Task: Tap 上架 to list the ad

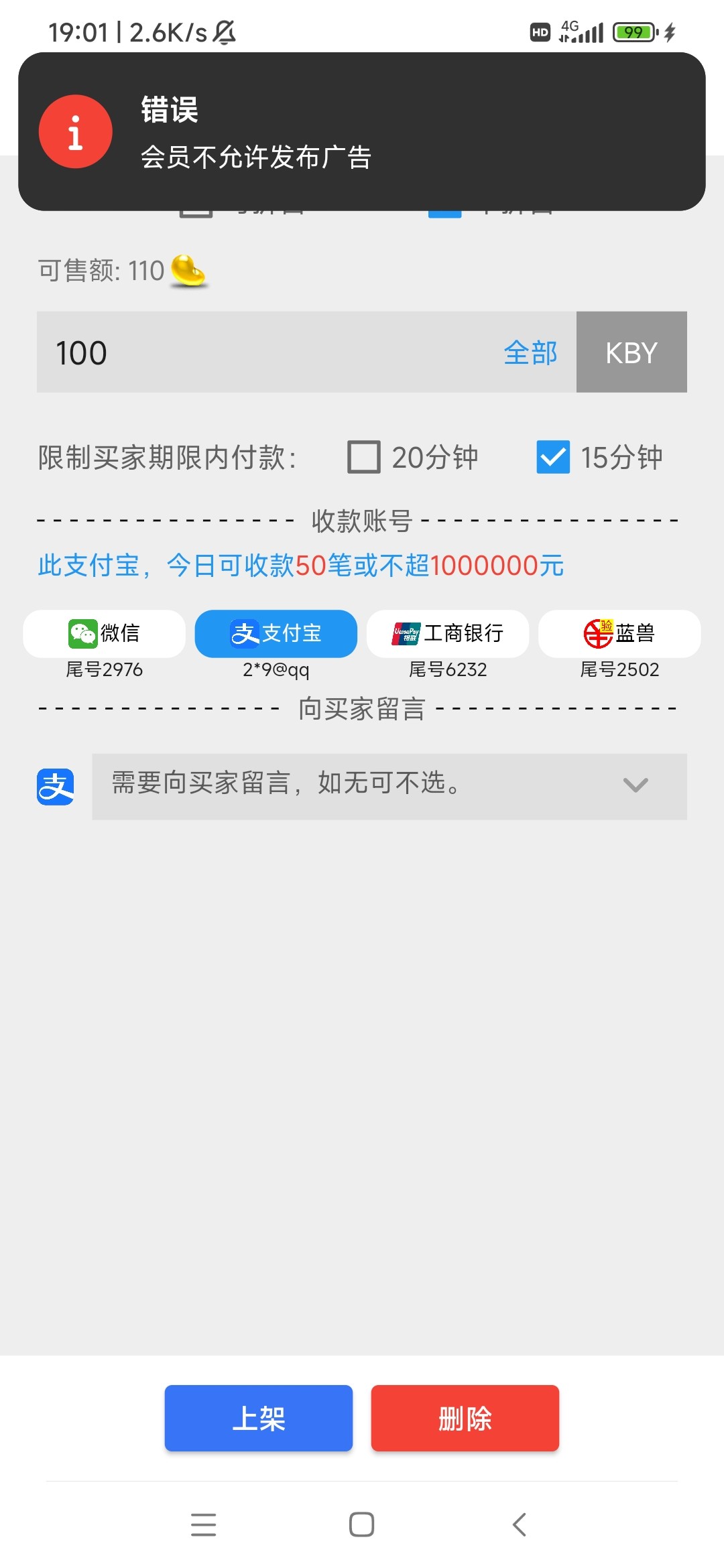Action: pyautogui.click(x=259, y=1418)
